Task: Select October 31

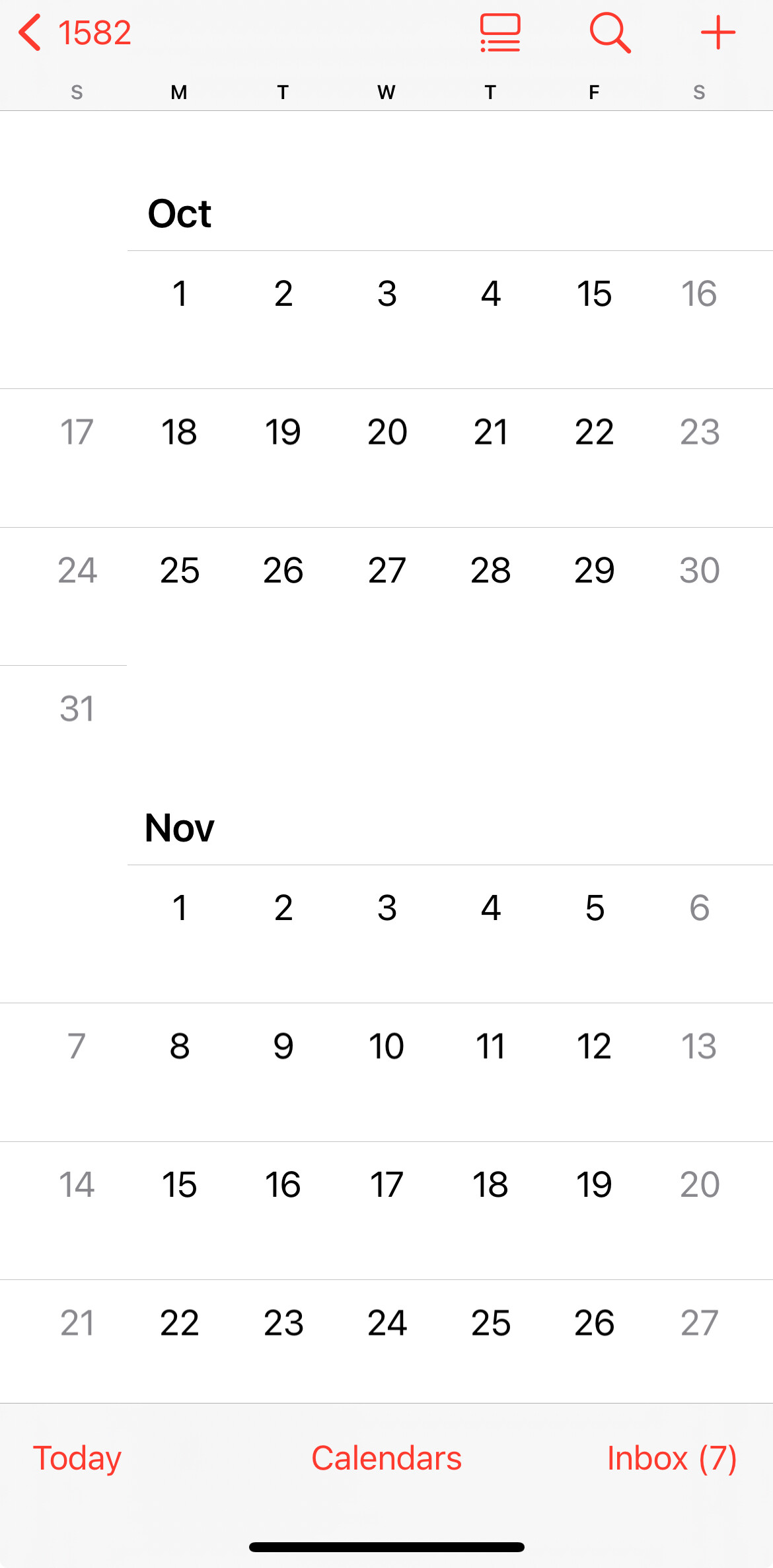Action: click(x=77, y=709)
